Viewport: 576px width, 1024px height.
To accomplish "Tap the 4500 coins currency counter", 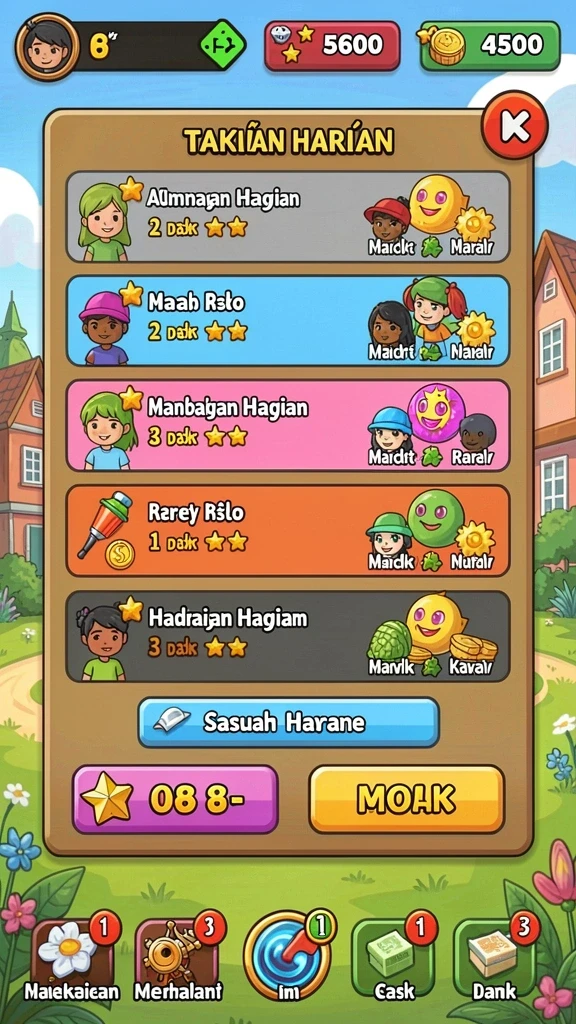I will [489, 46].
